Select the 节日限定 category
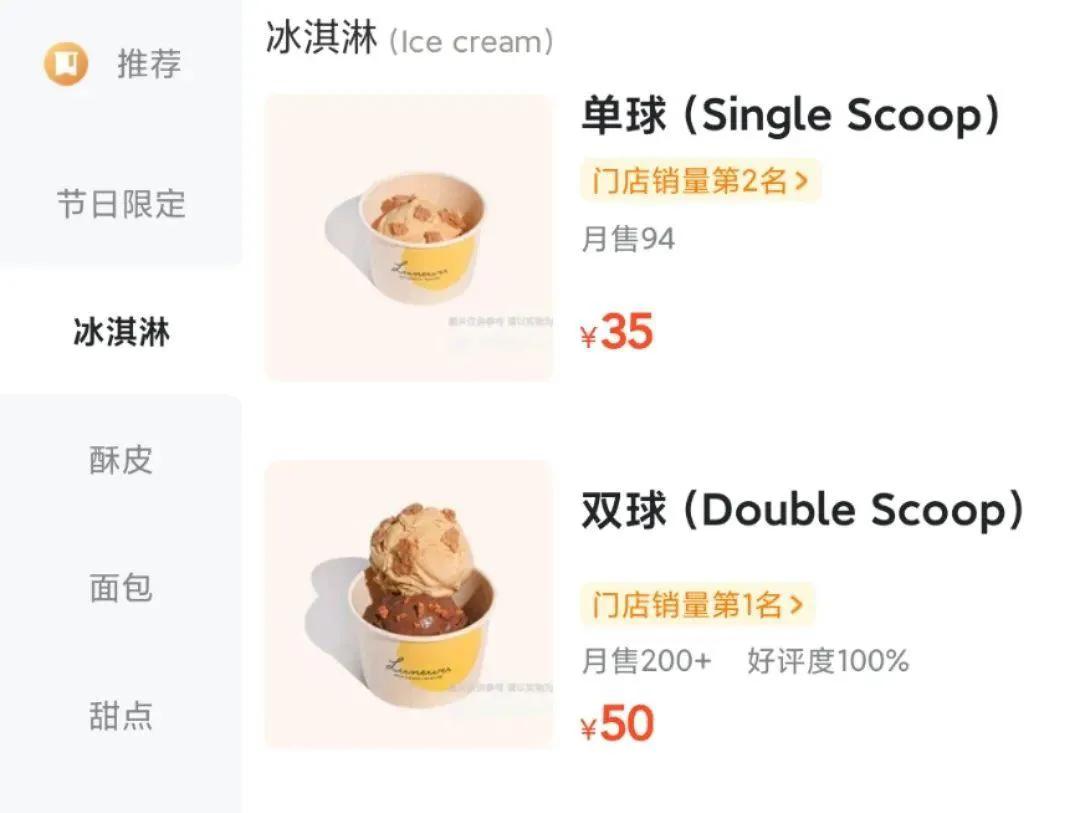 [120, 205]
